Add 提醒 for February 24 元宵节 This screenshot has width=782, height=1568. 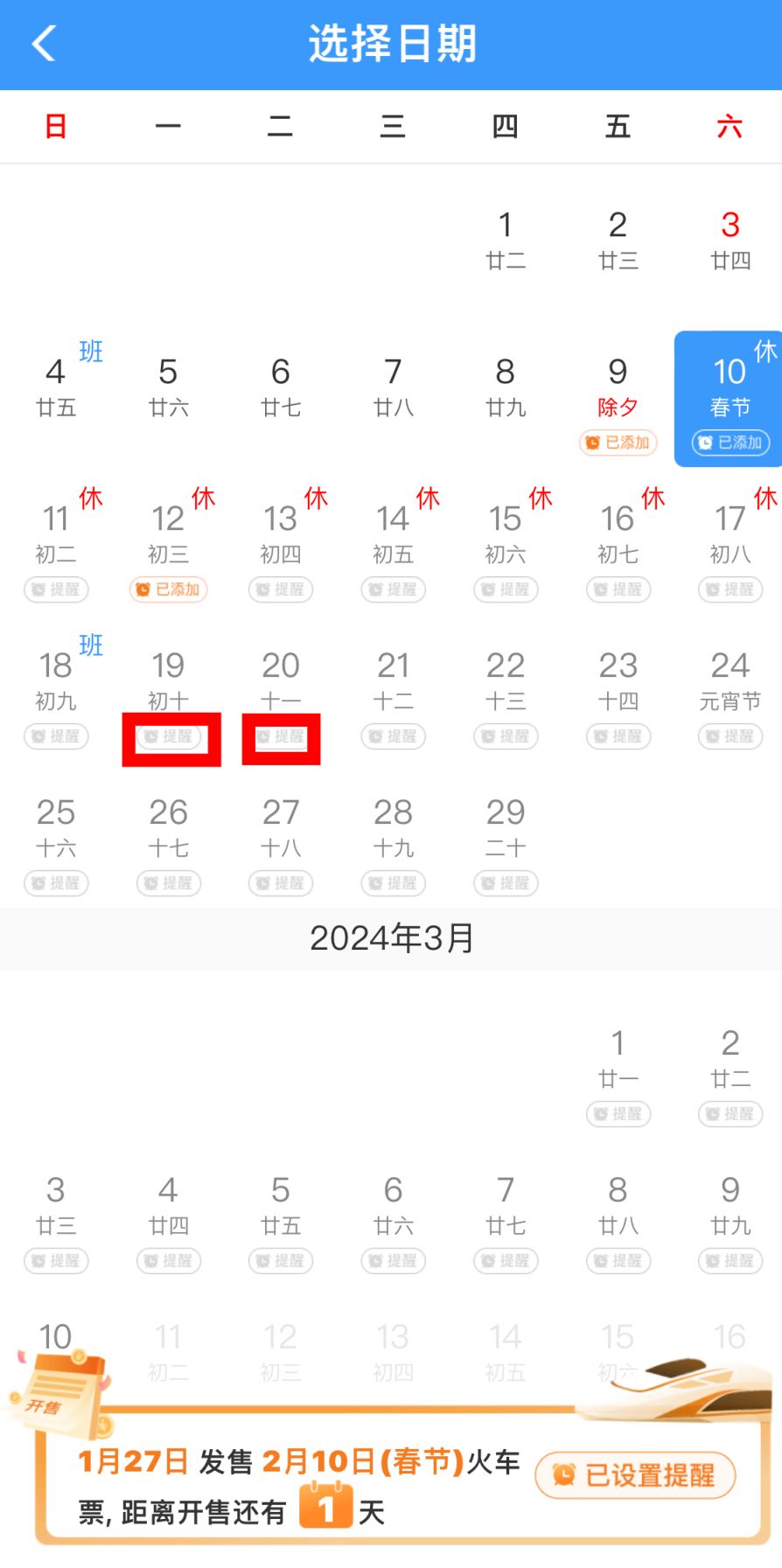coord(730,736)
